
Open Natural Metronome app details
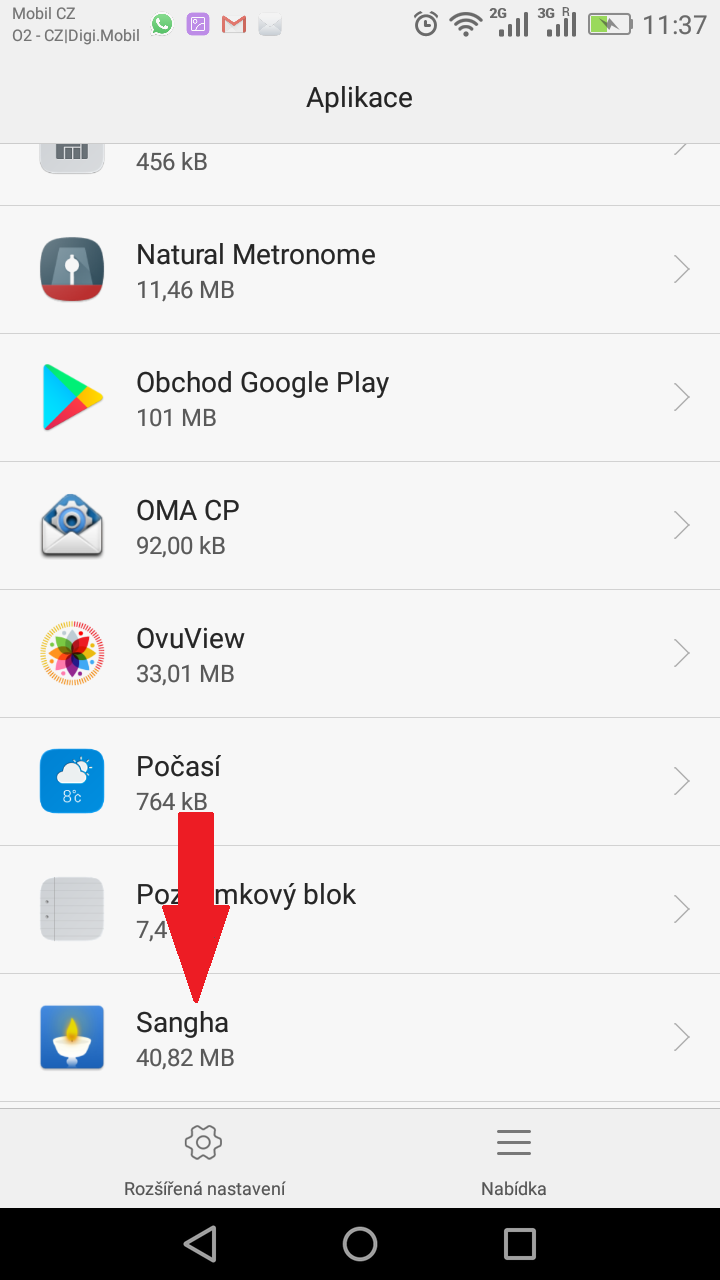click(x=360, y=270)
